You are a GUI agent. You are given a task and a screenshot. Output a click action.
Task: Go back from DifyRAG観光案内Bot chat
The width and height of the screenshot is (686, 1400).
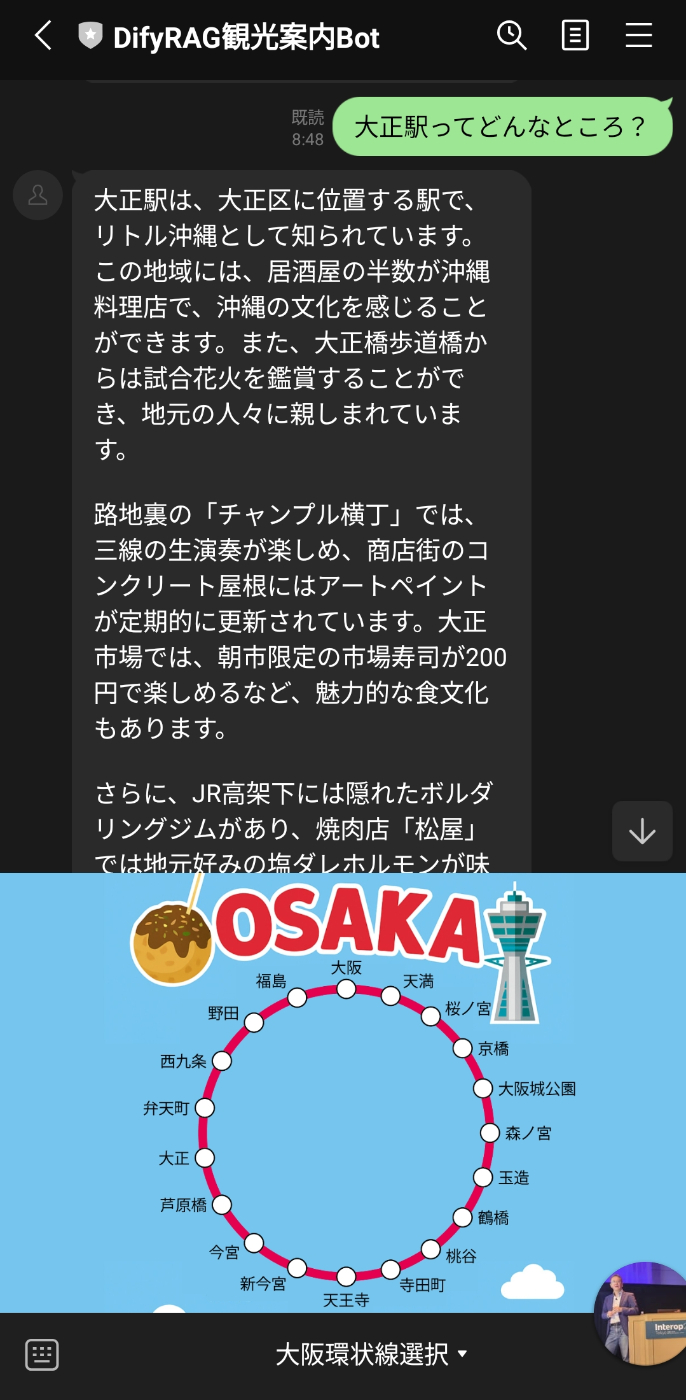pyautogui.click(x=42, y=37)
